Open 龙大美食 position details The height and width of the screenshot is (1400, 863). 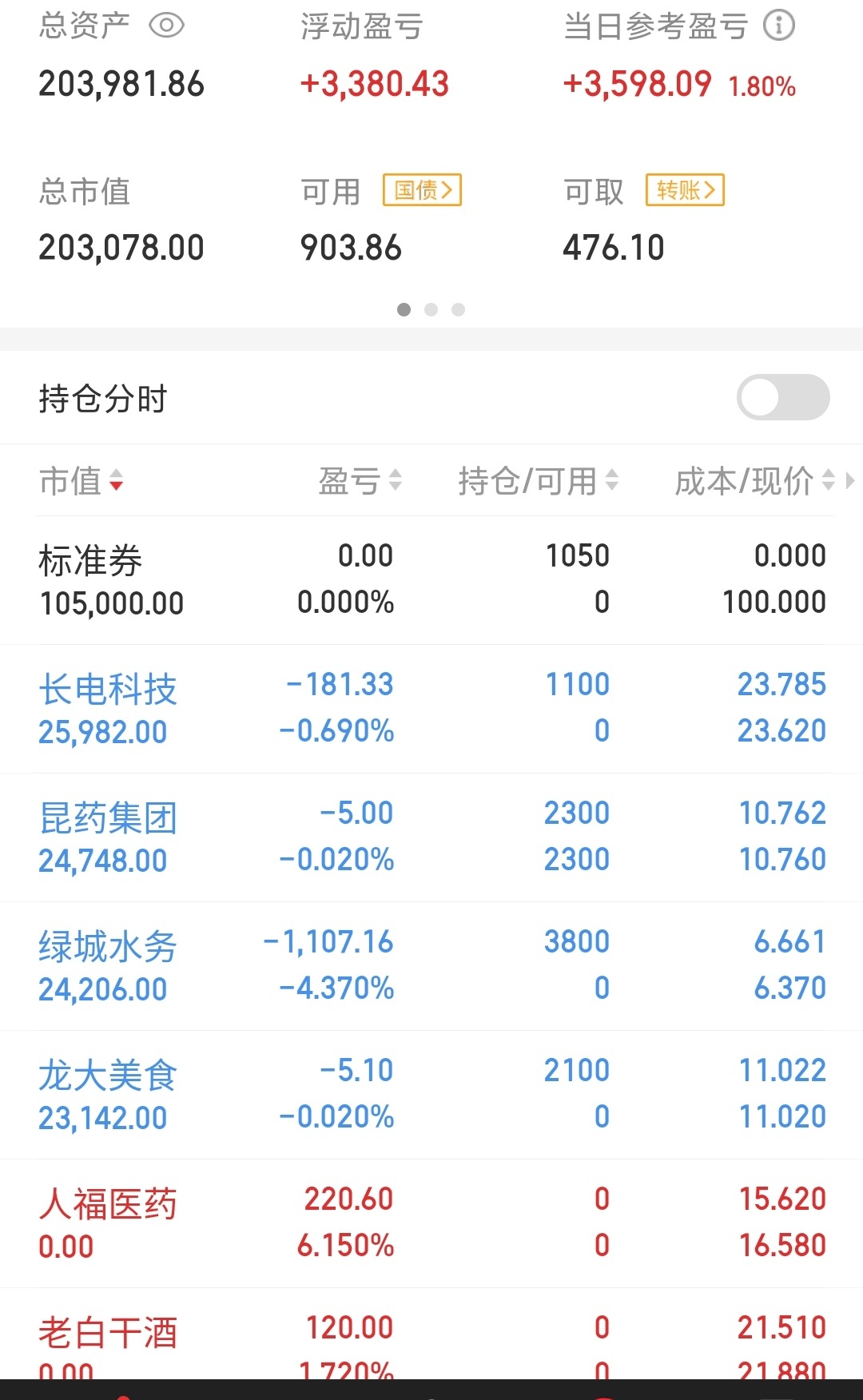click(431, 1095)
